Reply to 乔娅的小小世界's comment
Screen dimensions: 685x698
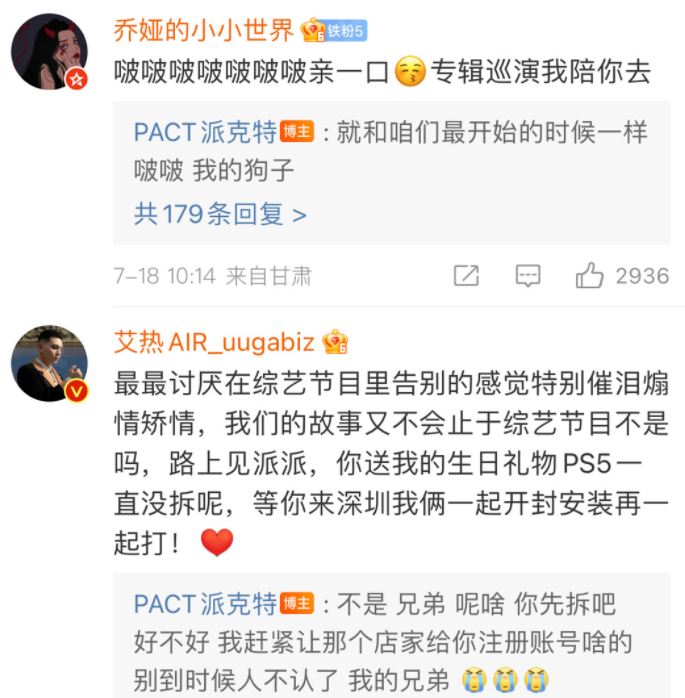527,275
